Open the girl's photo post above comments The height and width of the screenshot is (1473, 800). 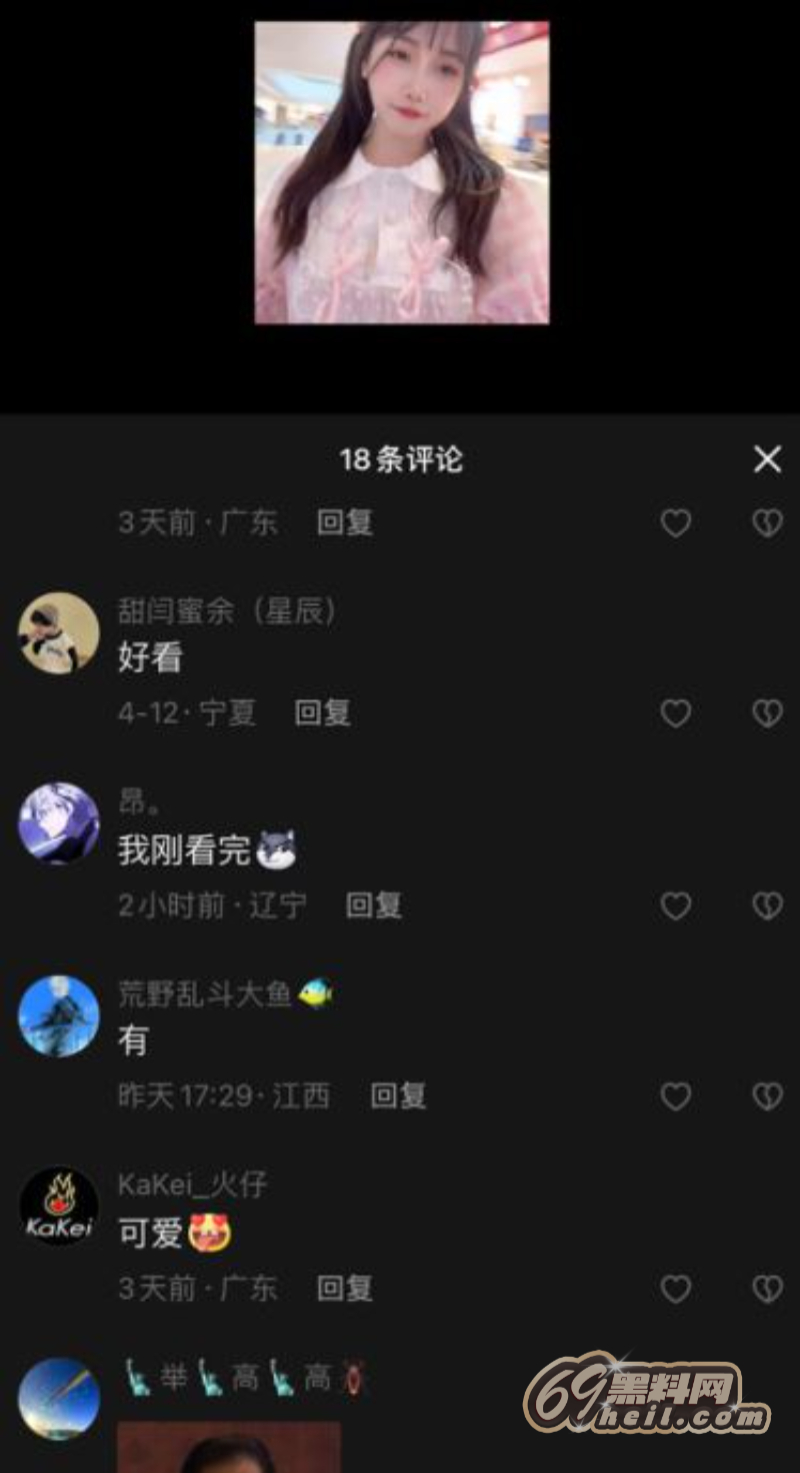coord(401,173)
